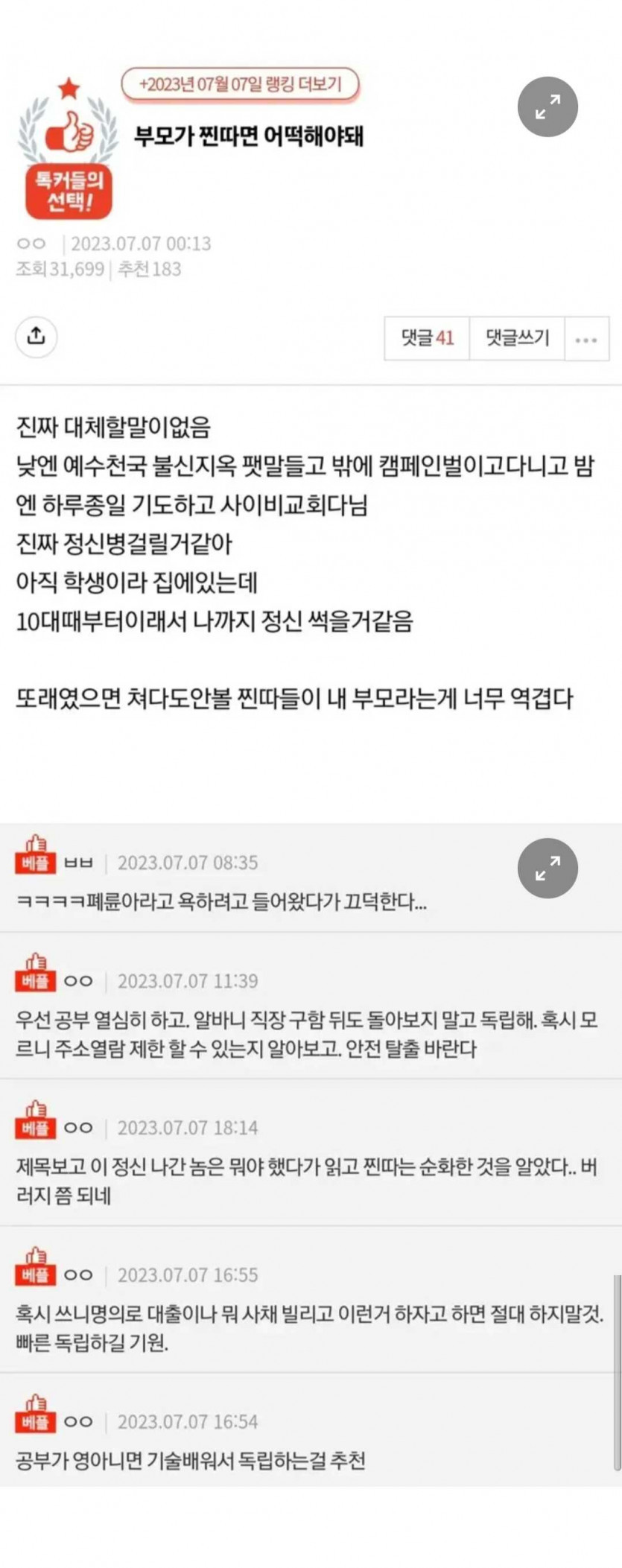Tap 댓글쓰기 to write a comment
Screen dimensions: 622x1568
(x=517, y=338)
